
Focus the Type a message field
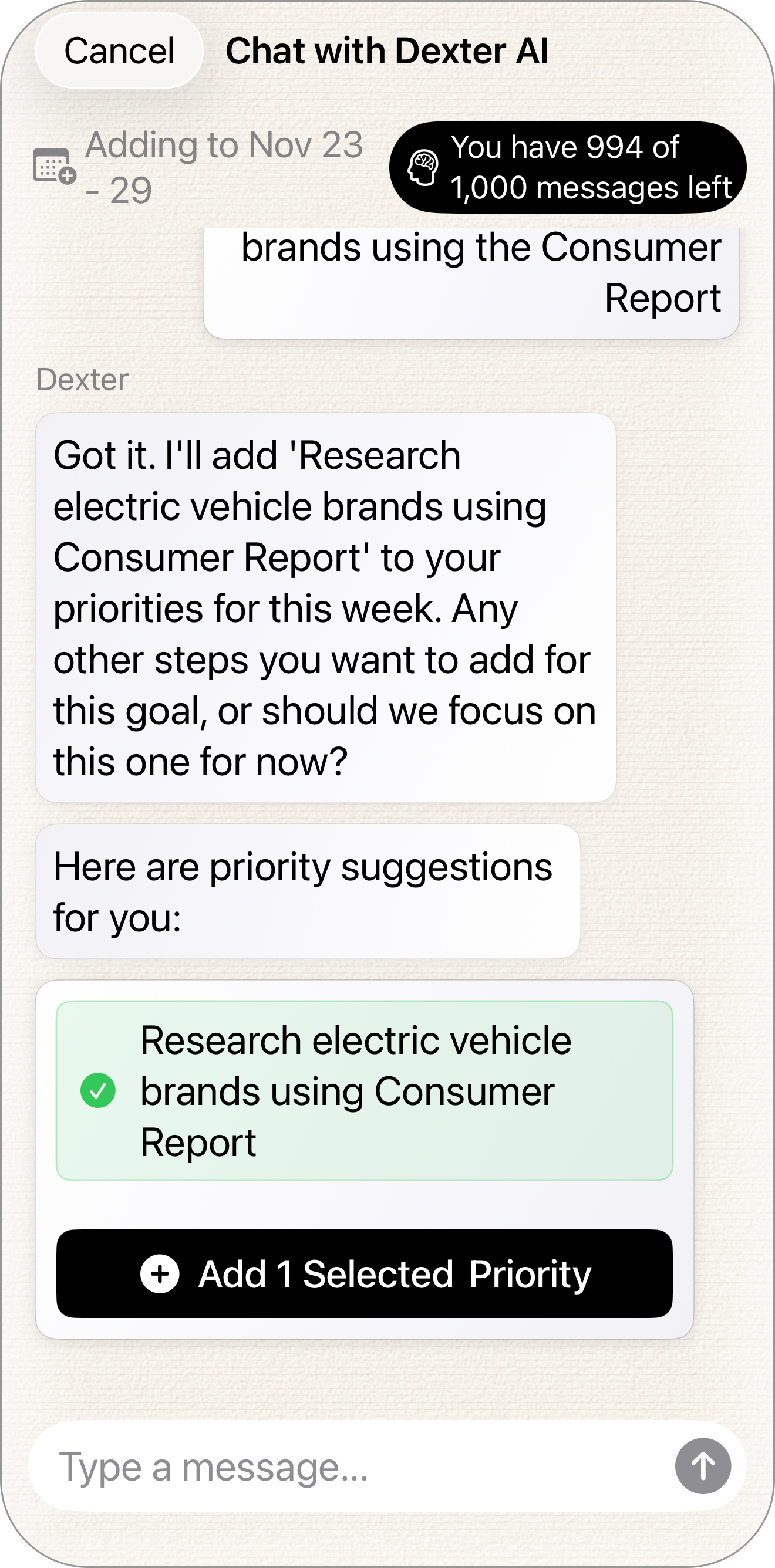tap(347, 1467)
